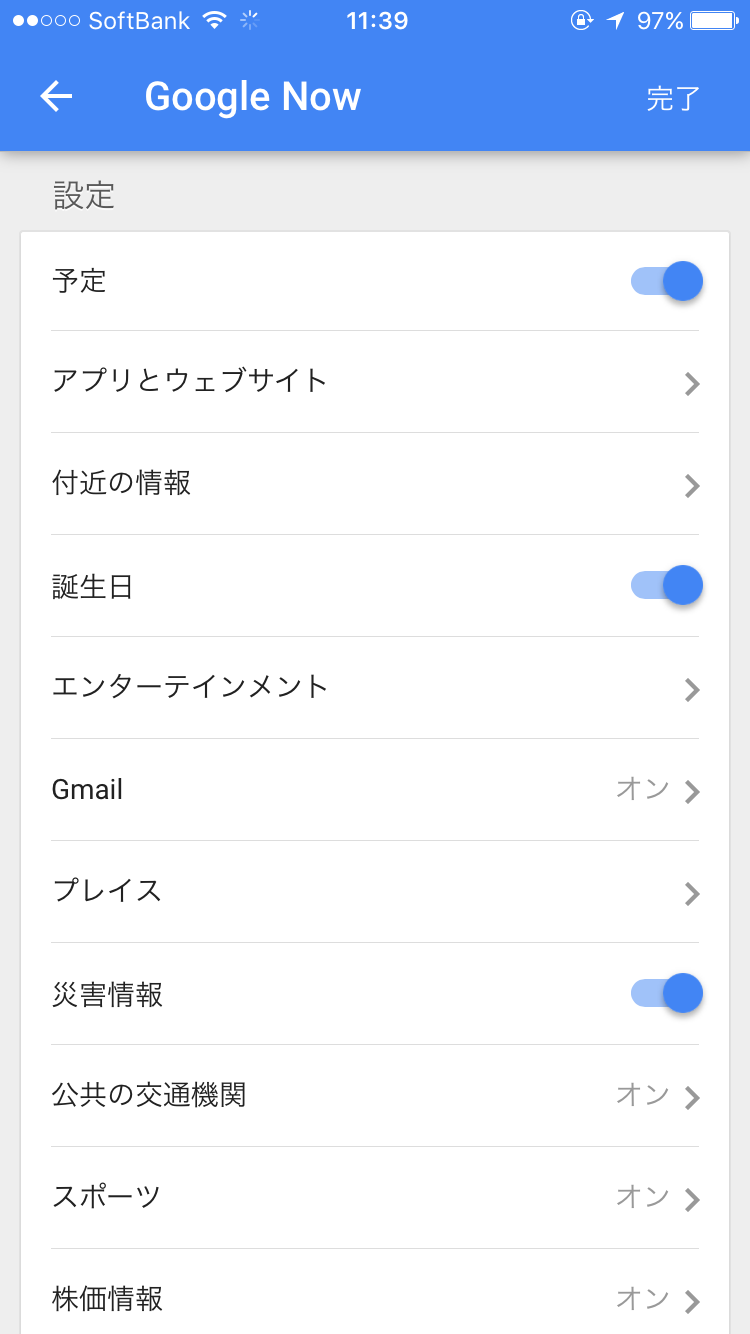The height and width of the screenshot is (1334, 750).
Task: Open アプリとウェブサイト settings
Action: [374, 382]
